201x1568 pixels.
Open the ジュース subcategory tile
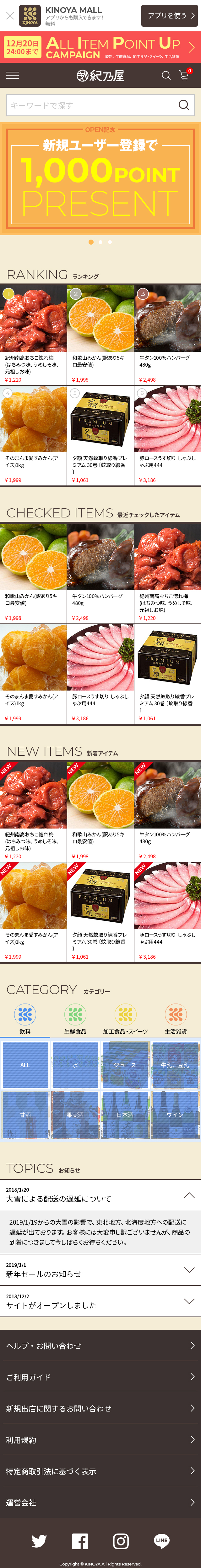[x=125, y=1065]
